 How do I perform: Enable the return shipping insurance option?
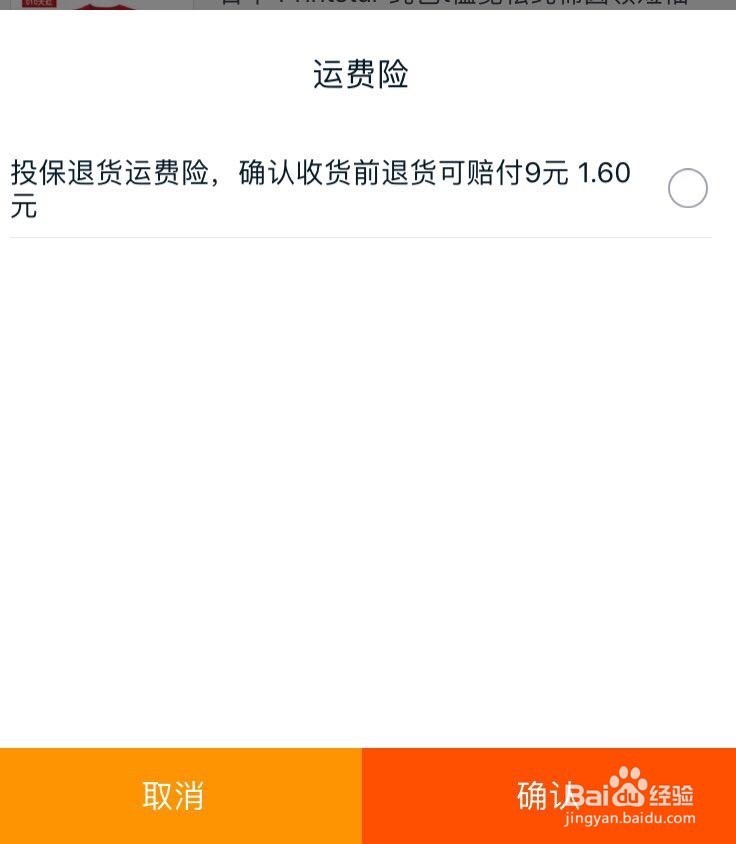pos(687,188)
